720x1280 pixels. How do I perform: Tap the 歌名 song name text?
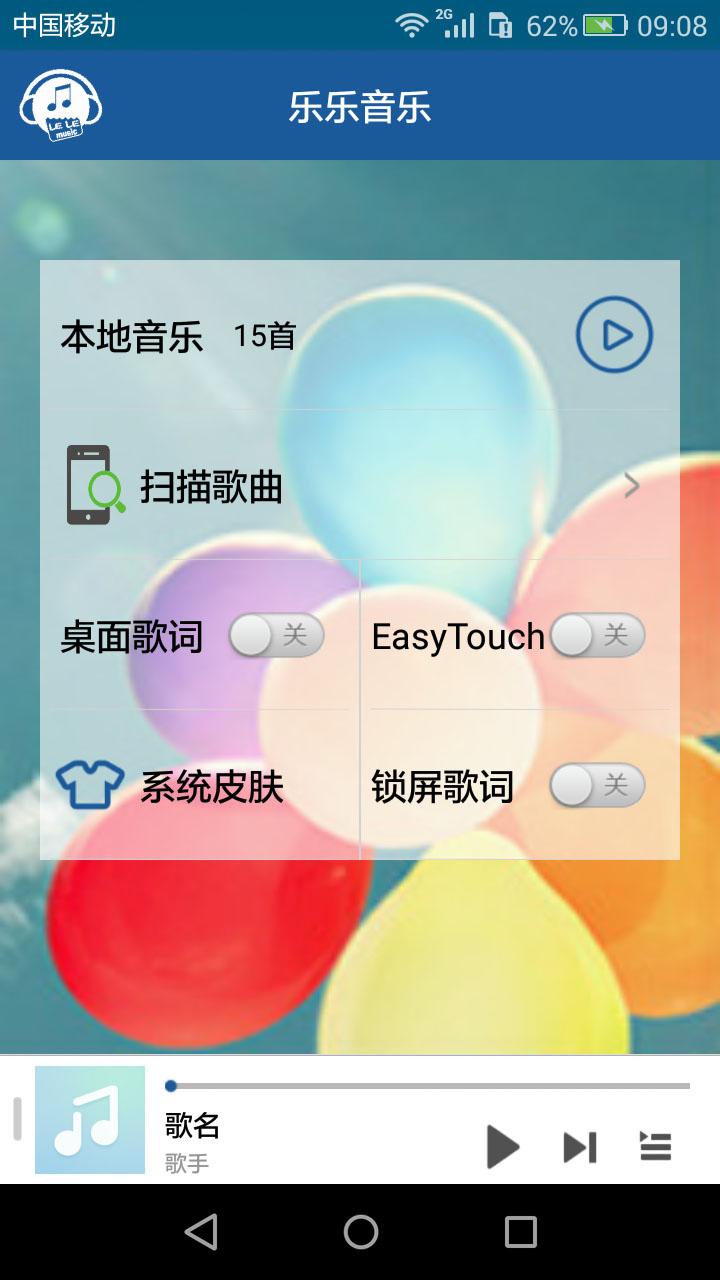[190, 1125]
